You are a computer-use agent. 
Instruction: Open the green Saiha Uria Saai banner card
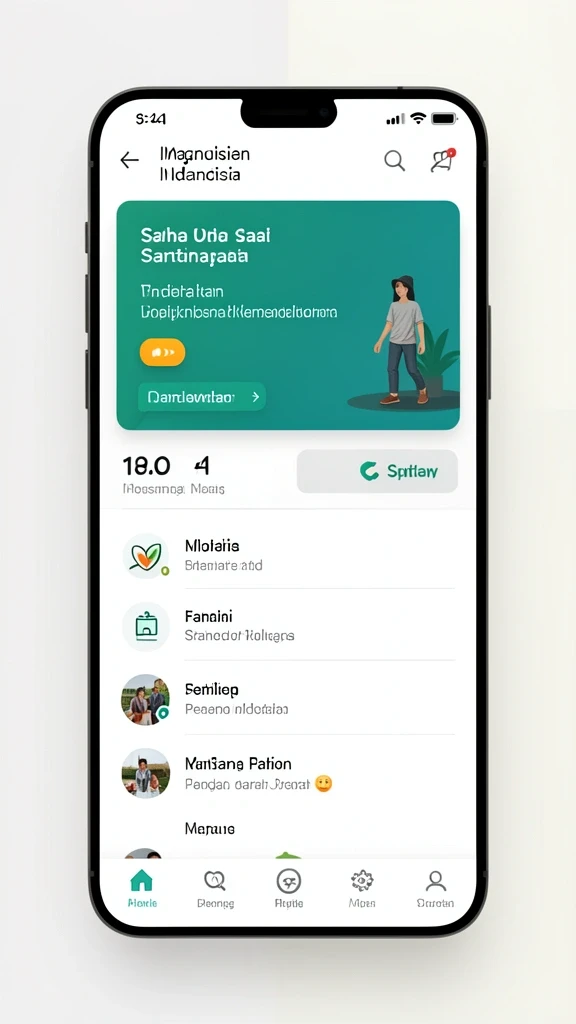[288, 315]
